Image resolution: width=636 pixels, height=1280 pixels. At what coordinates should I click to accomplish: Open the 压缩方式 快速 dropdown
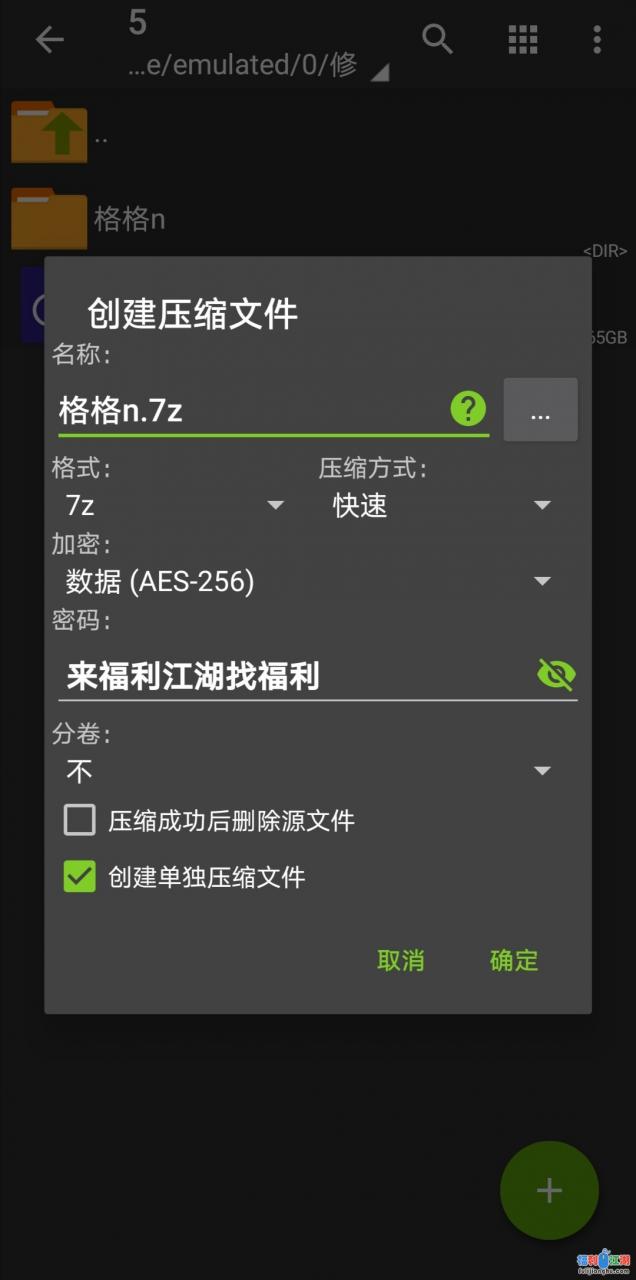440,506
